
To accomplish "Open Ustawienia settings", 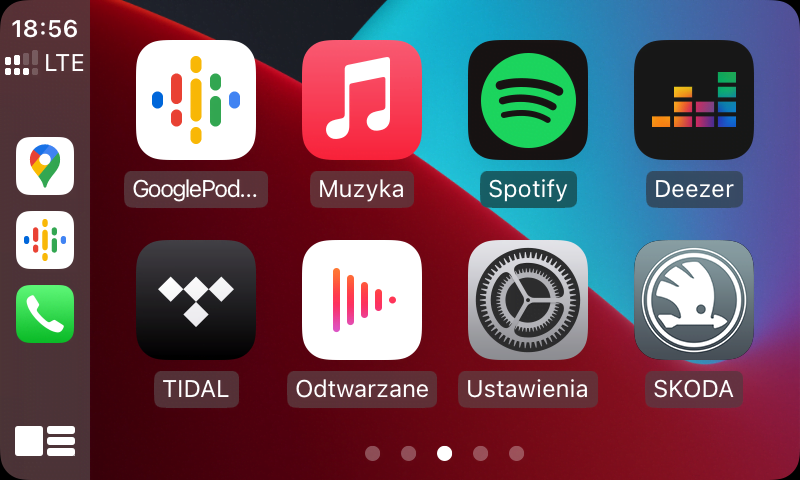I will (528, 300).
